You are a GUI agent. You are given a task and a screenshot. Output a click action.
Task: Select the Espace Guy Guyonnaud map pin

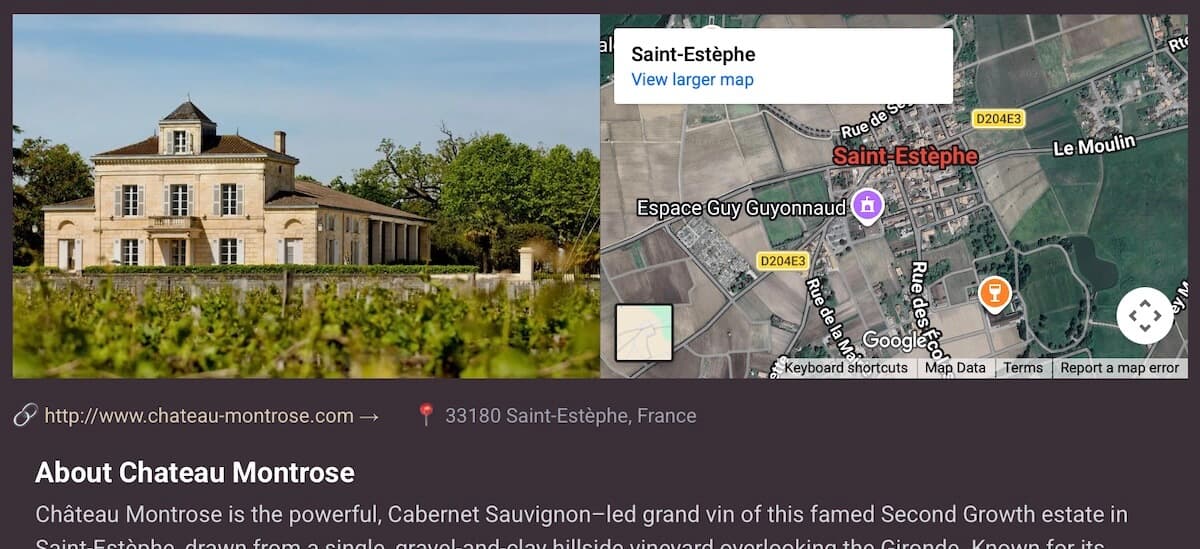pos(867,206)
